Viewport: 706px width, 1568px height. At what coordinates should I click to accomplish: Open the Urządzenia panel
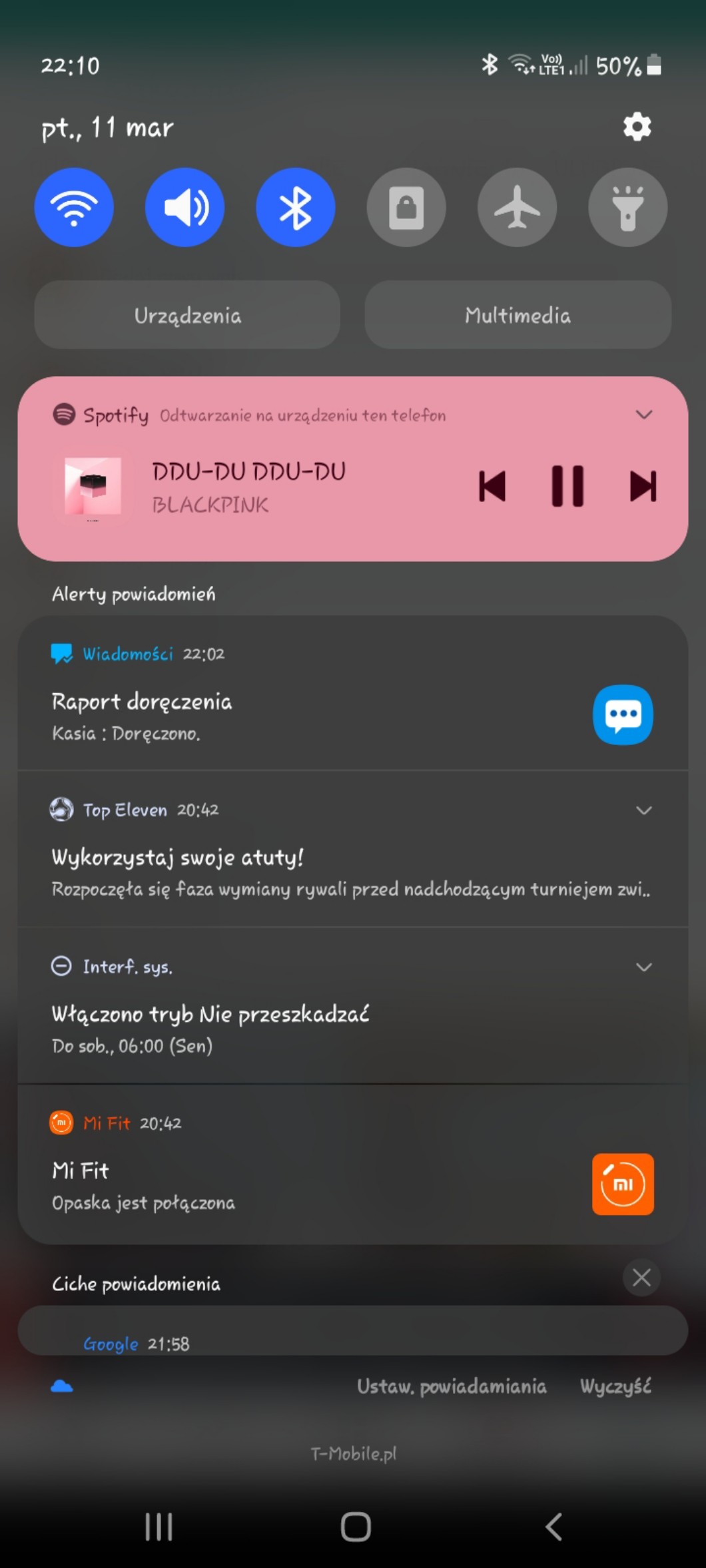tap(187, 315)
